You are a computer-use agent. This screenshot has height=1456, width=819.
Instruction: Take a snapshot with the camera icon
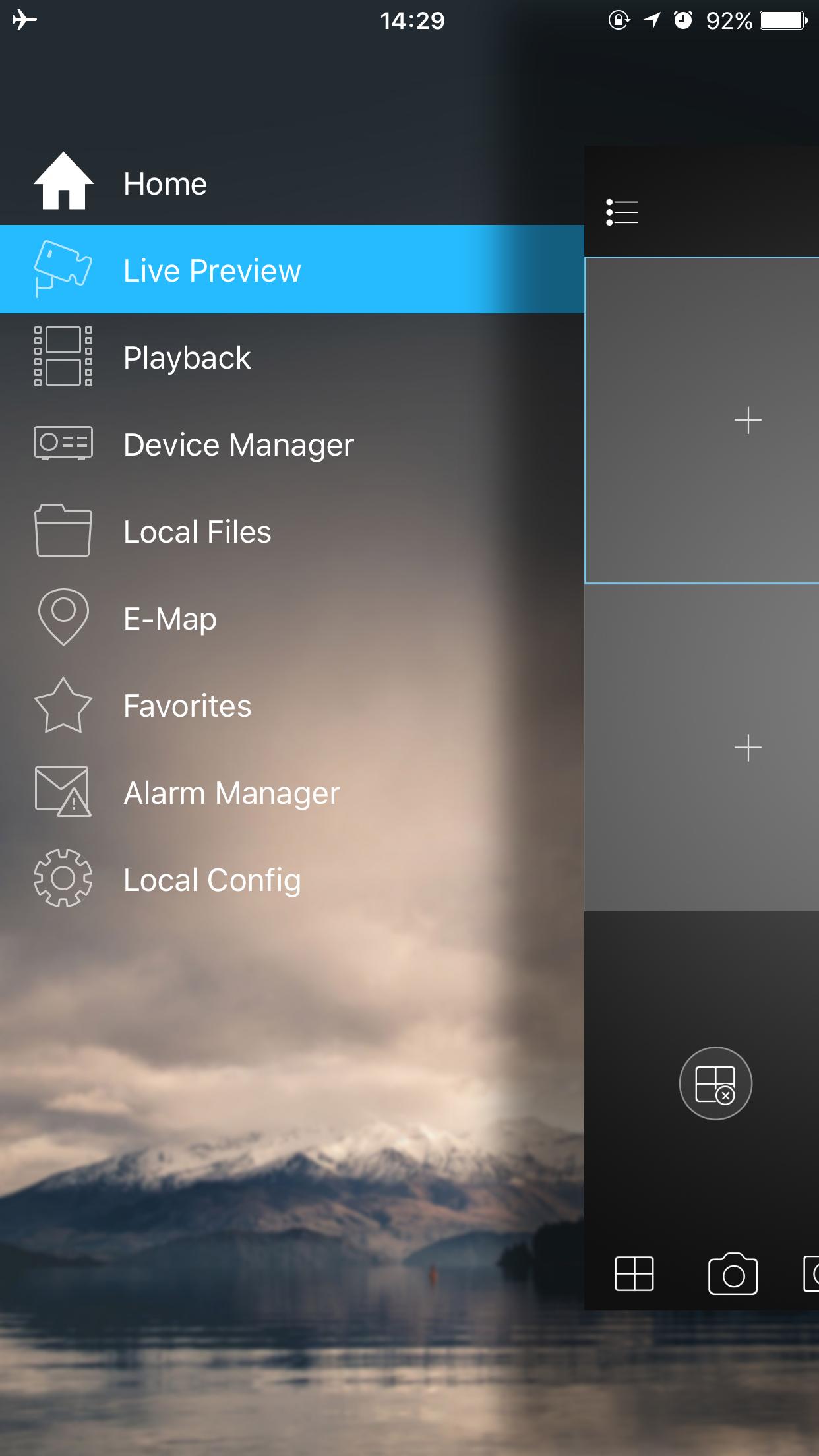point(733,1274)
